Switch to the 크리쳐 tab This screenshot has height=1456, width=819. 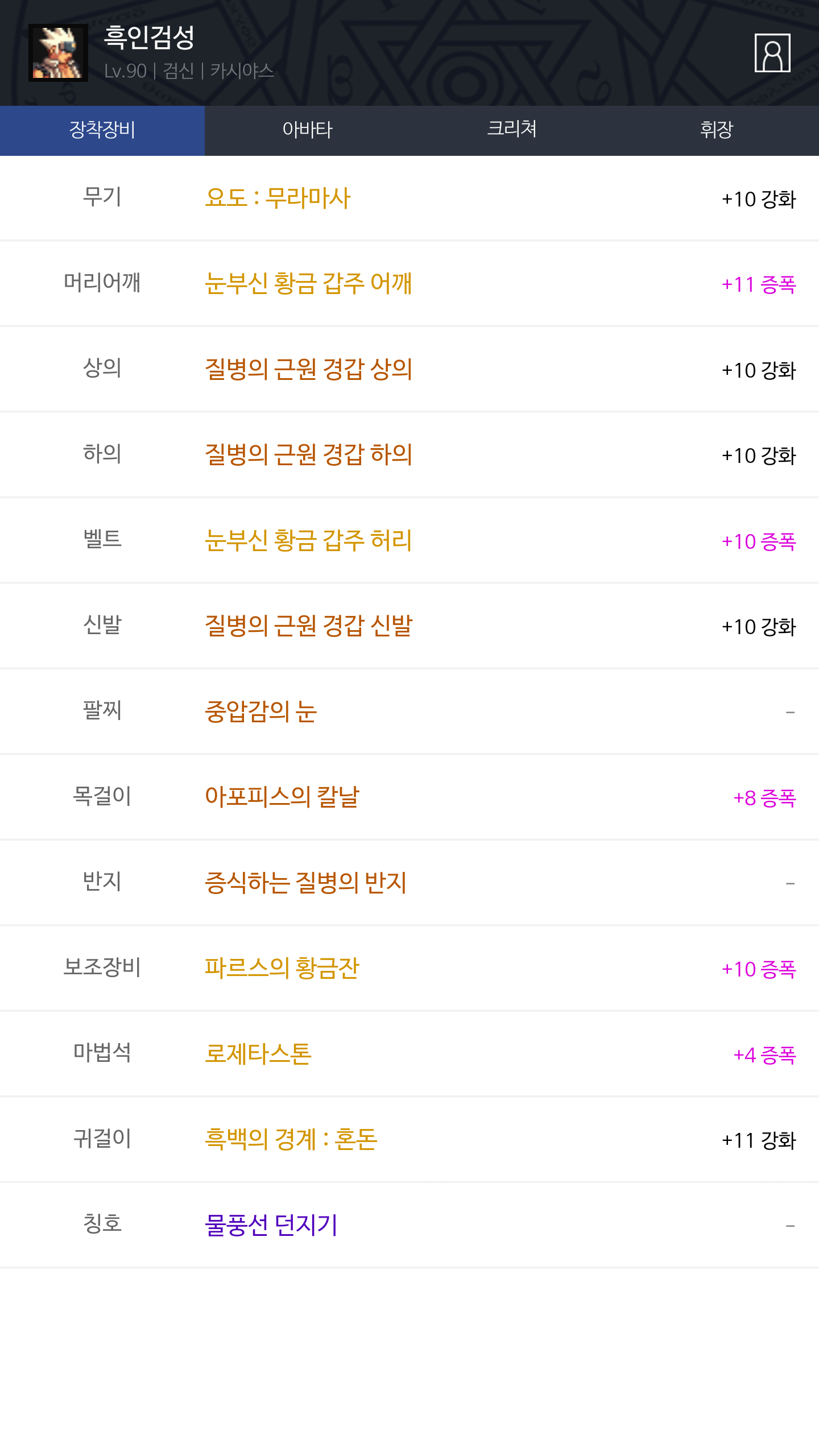tap(512, 130)
